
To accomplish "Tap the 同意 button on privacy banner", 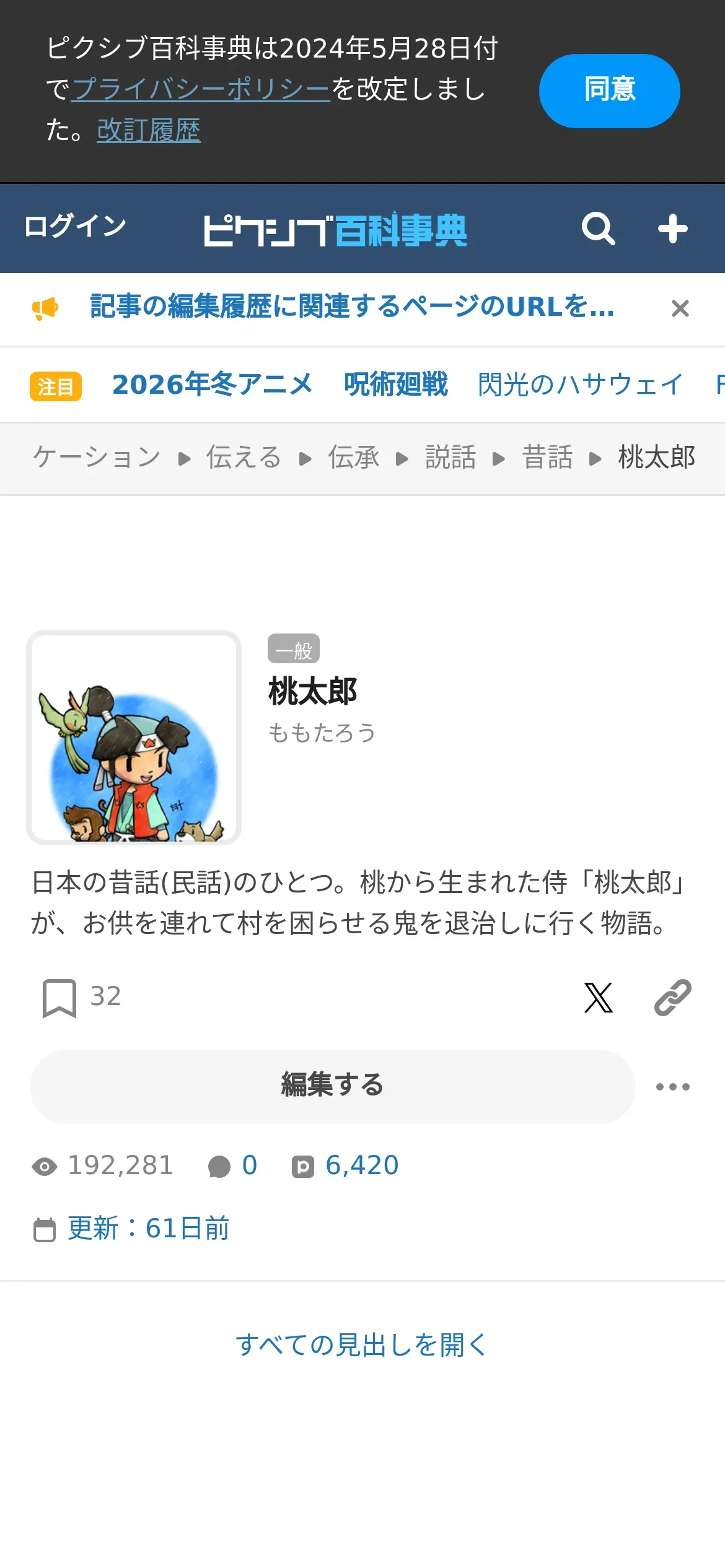I will pos(609,90).
